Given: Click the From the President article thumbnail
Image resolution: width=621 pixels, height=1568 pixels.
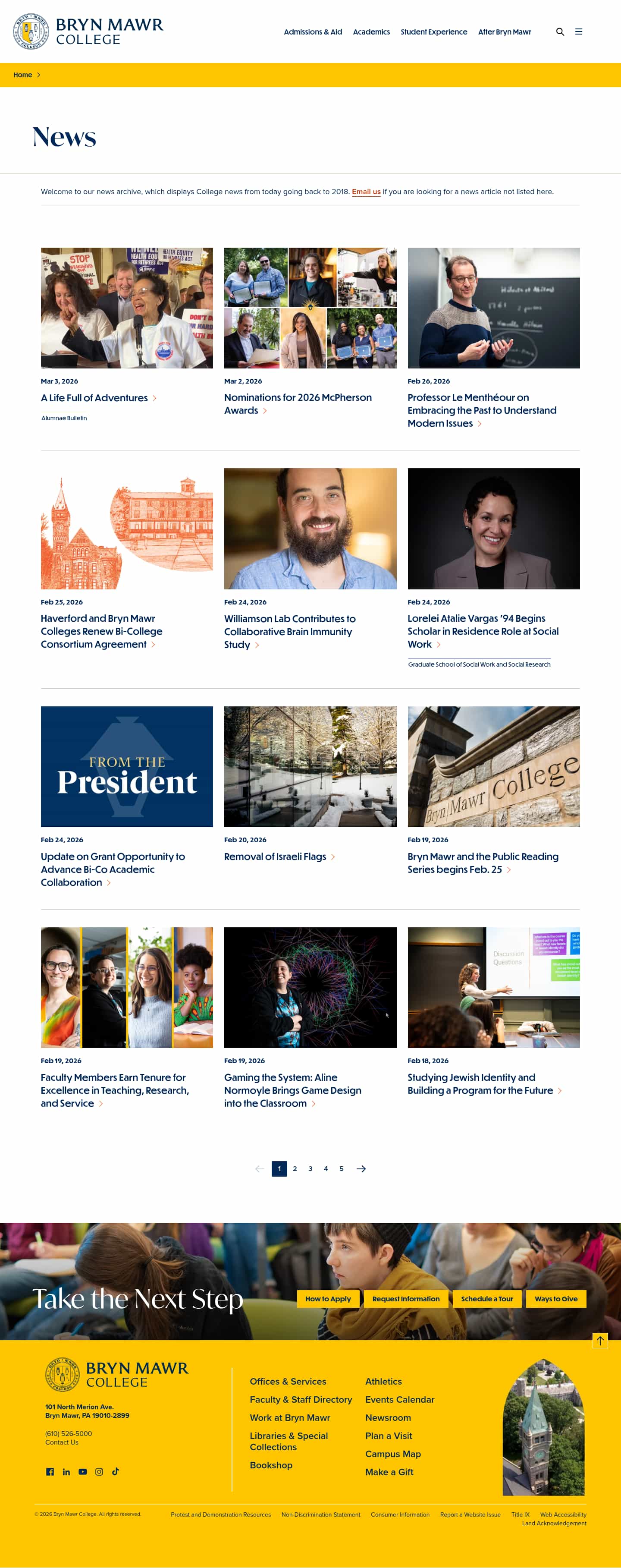Looking at the screenshot, I should point(126,766).
